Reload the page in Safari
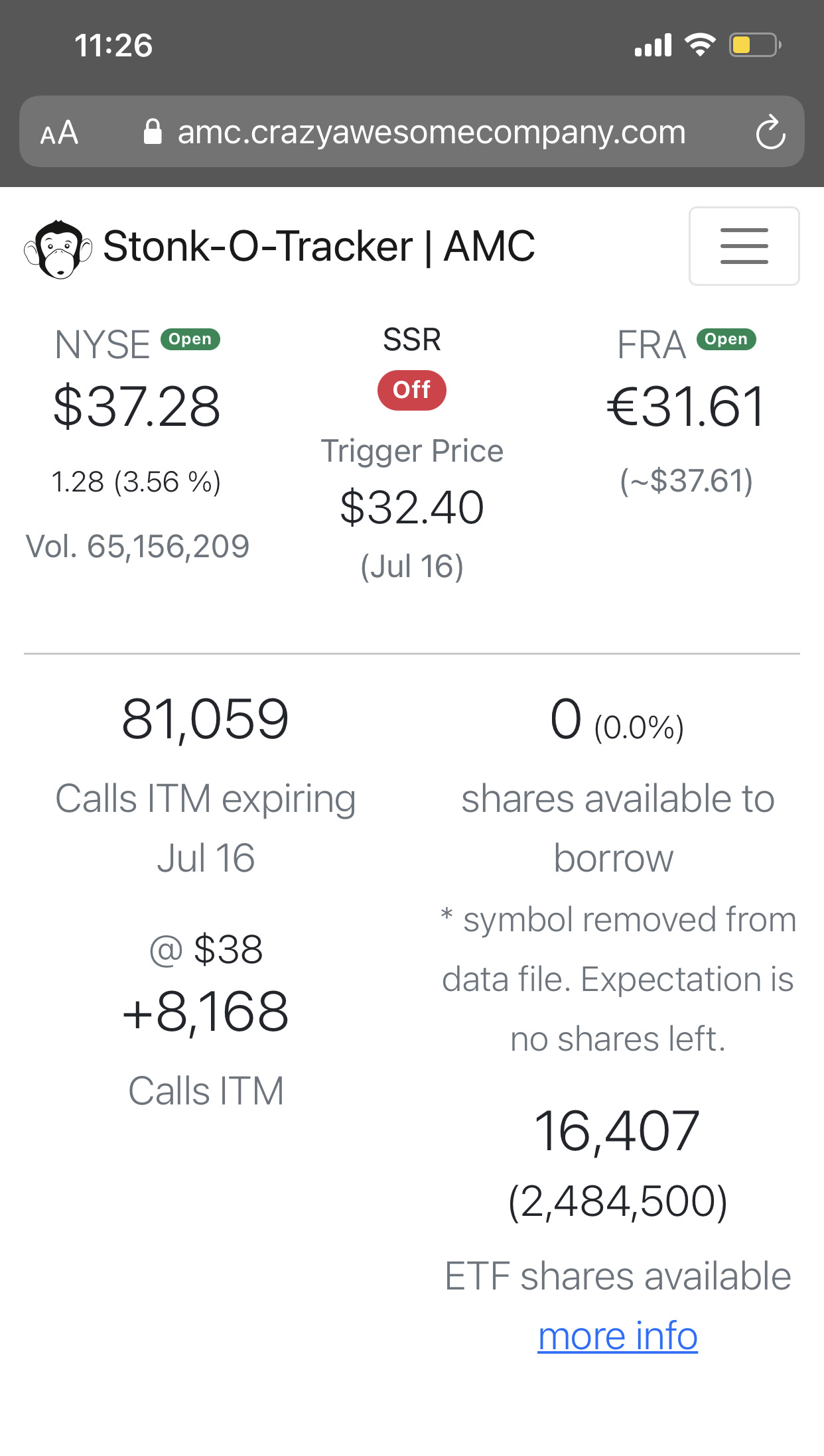Viewport: 824px width, 1456px height. tap(770, 132)
